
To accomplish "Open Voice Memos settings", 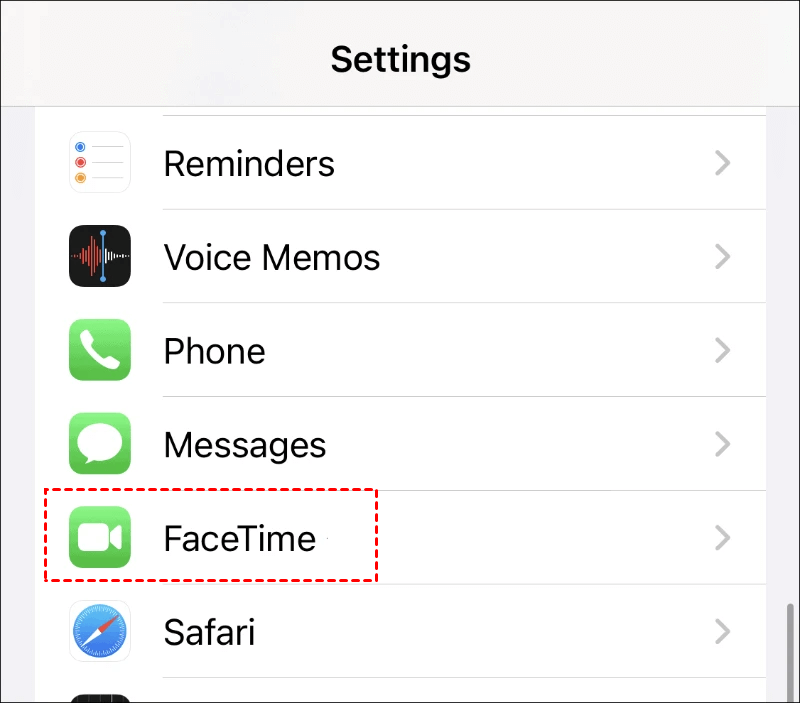I will tap(272, 257).
